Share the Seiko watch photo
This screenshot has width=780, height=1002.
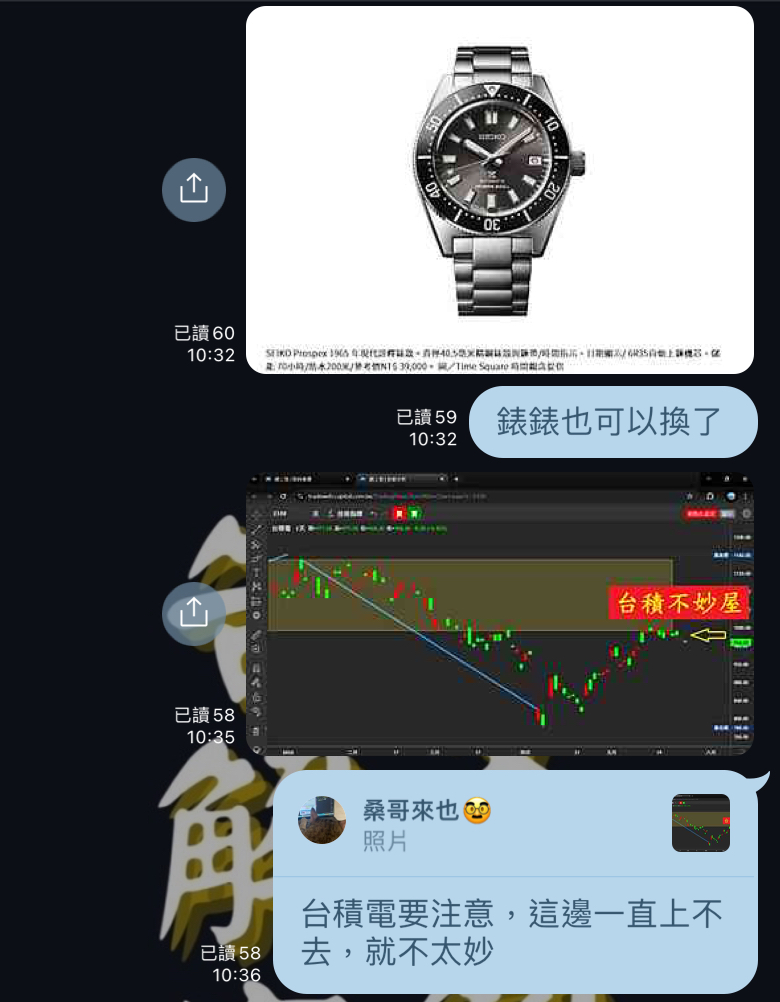tap(193, 189)
